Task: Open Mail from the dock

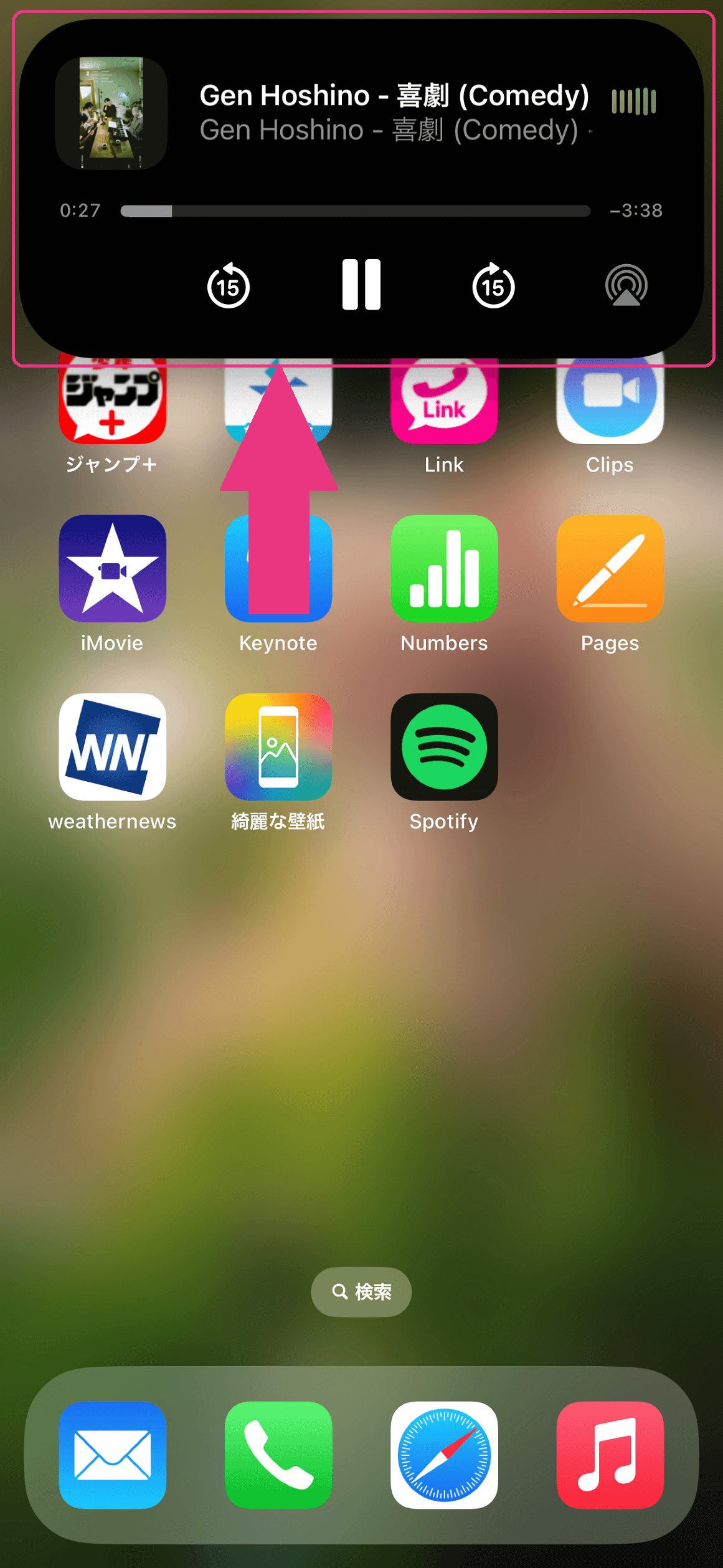Action: [112, 1455]
